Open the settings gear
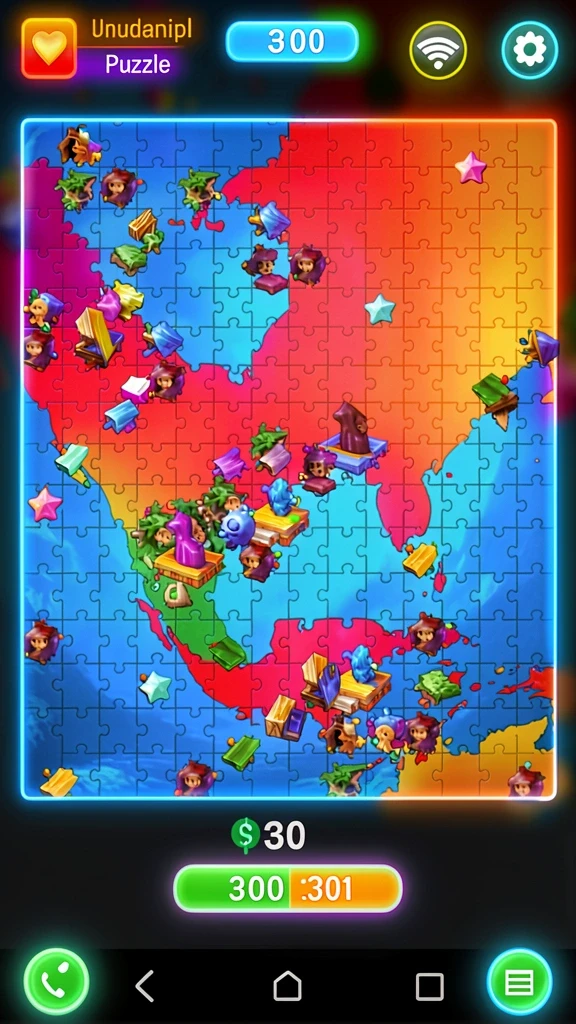Viewport: 576px width, 1024px height. [530, 50]
